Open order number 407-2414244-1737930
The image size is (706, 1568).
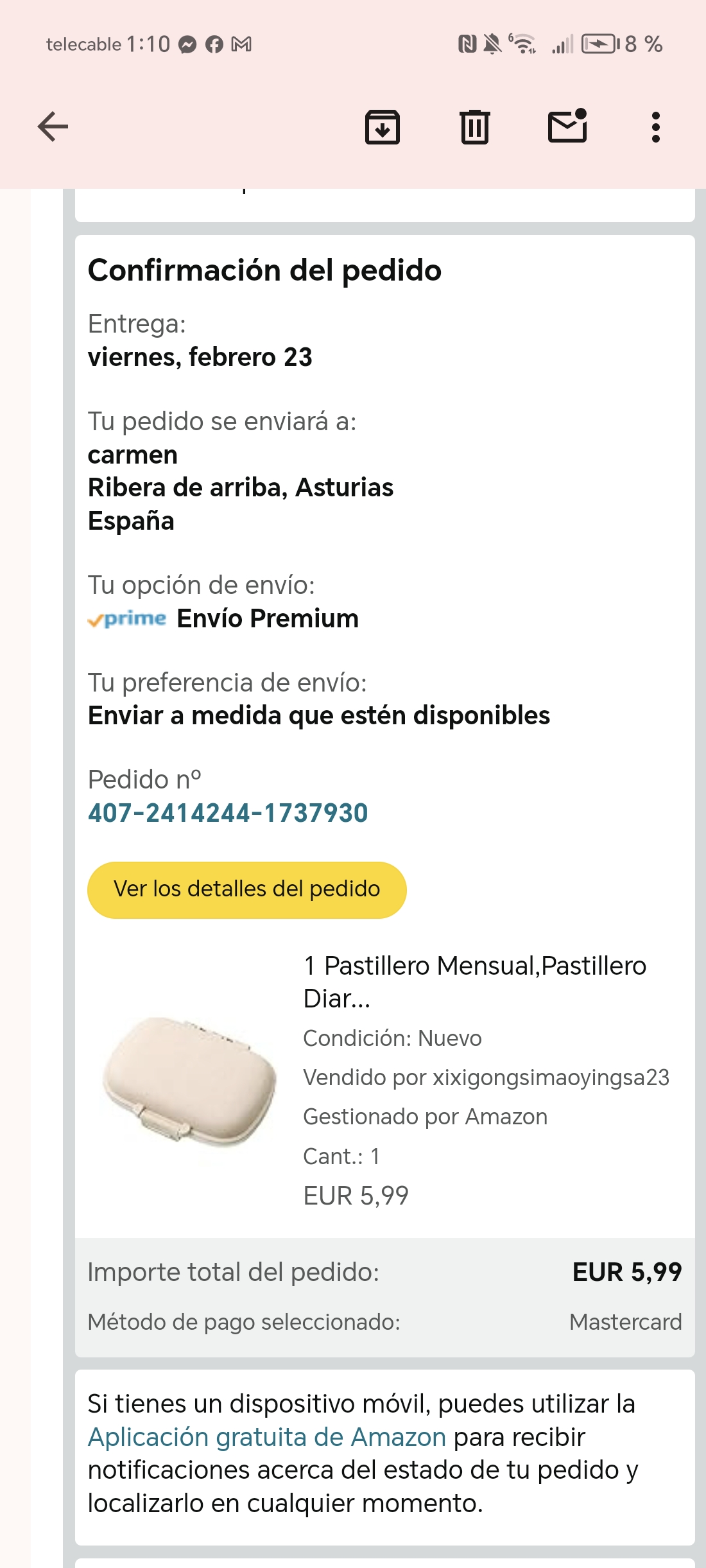point(228,813)
